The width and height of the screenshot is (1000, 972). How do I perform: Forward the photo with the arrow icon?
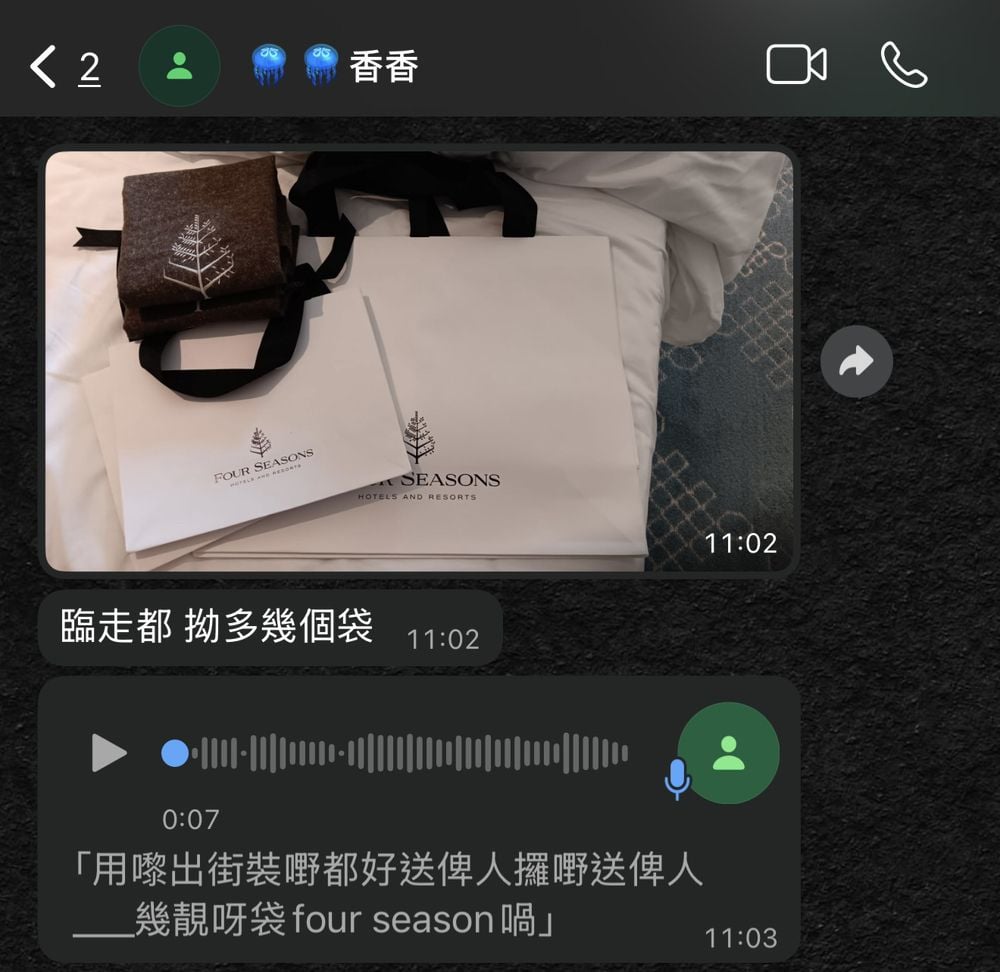[x=856, y=361]
